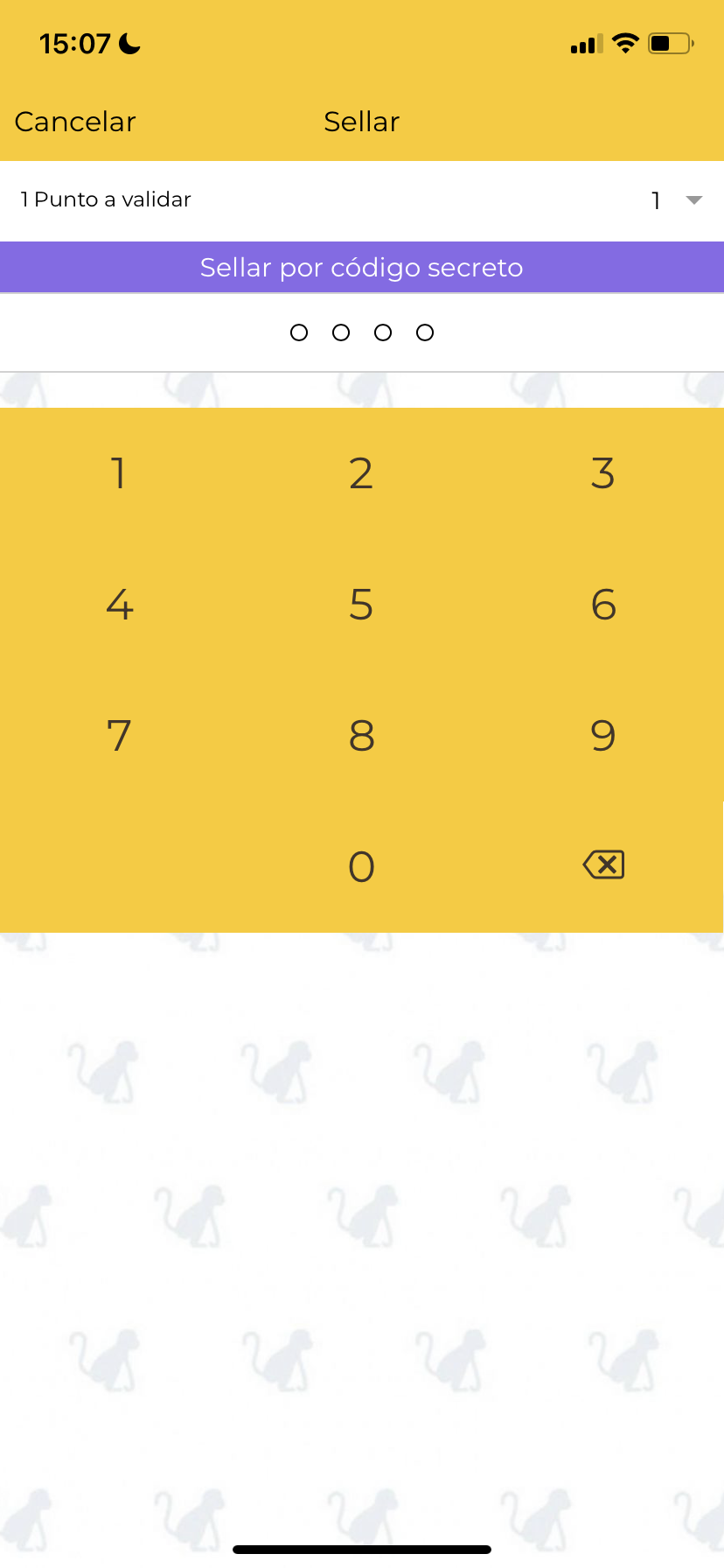
Task: Enter digit 4 on the keypad
Action: click(x=120, y=605)
